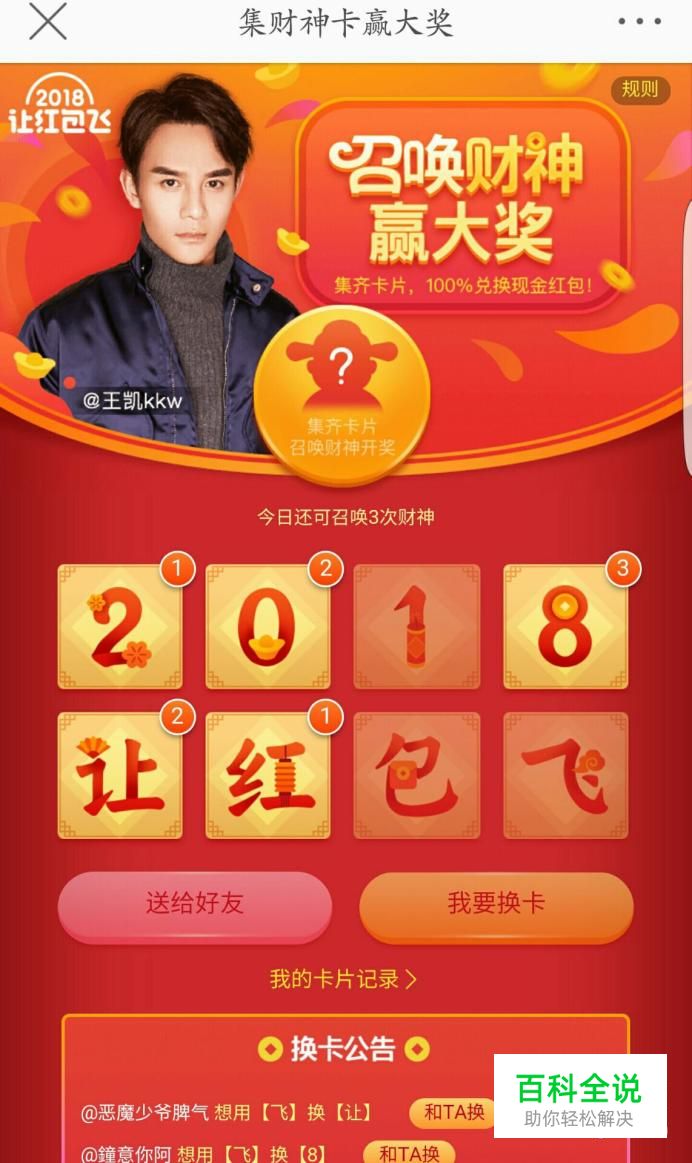Tap 送给好友 to gift a card
Viewport: 692px width, 1163px height.
195,905
